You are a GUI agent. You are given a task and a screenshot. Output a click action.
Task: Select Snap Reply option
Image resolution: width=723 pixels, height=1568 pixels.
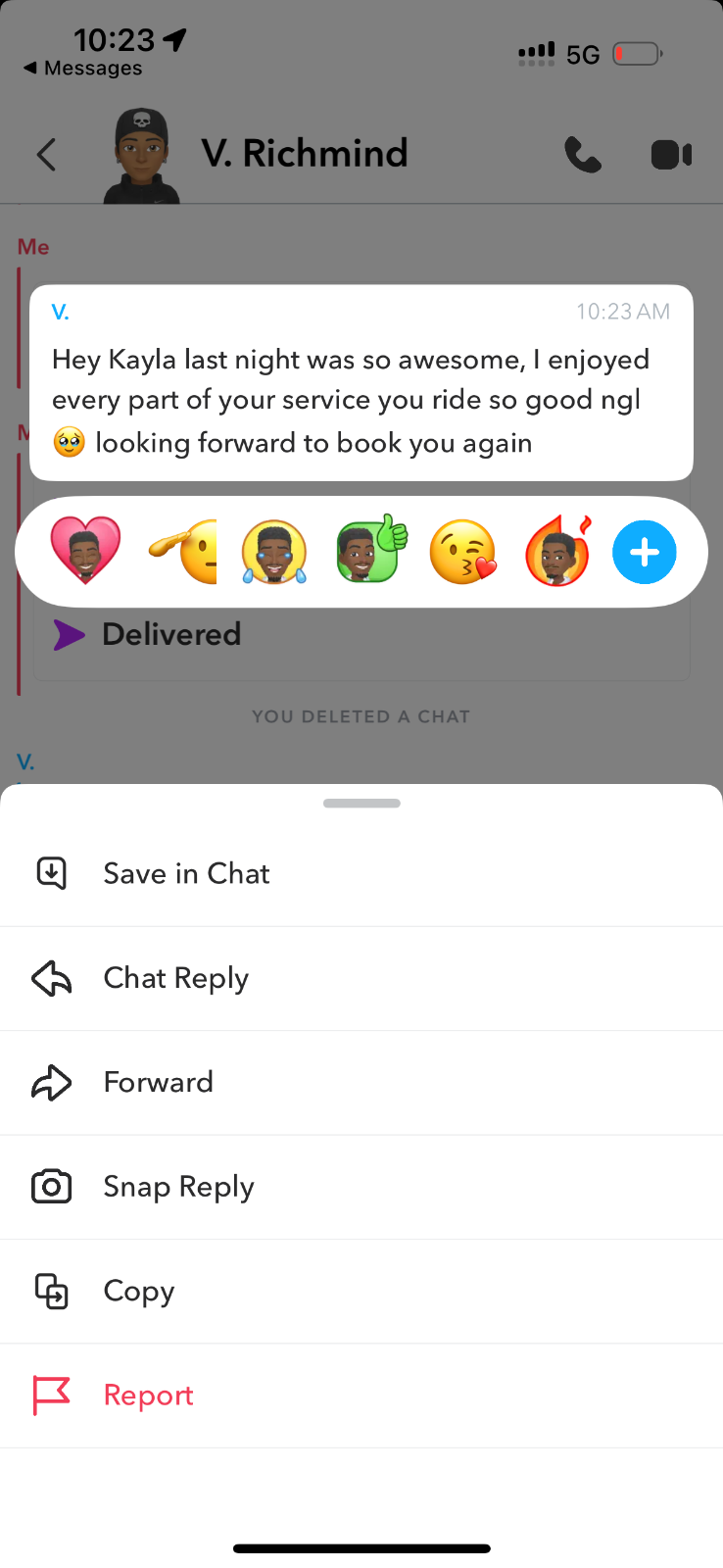point(178,1187)
